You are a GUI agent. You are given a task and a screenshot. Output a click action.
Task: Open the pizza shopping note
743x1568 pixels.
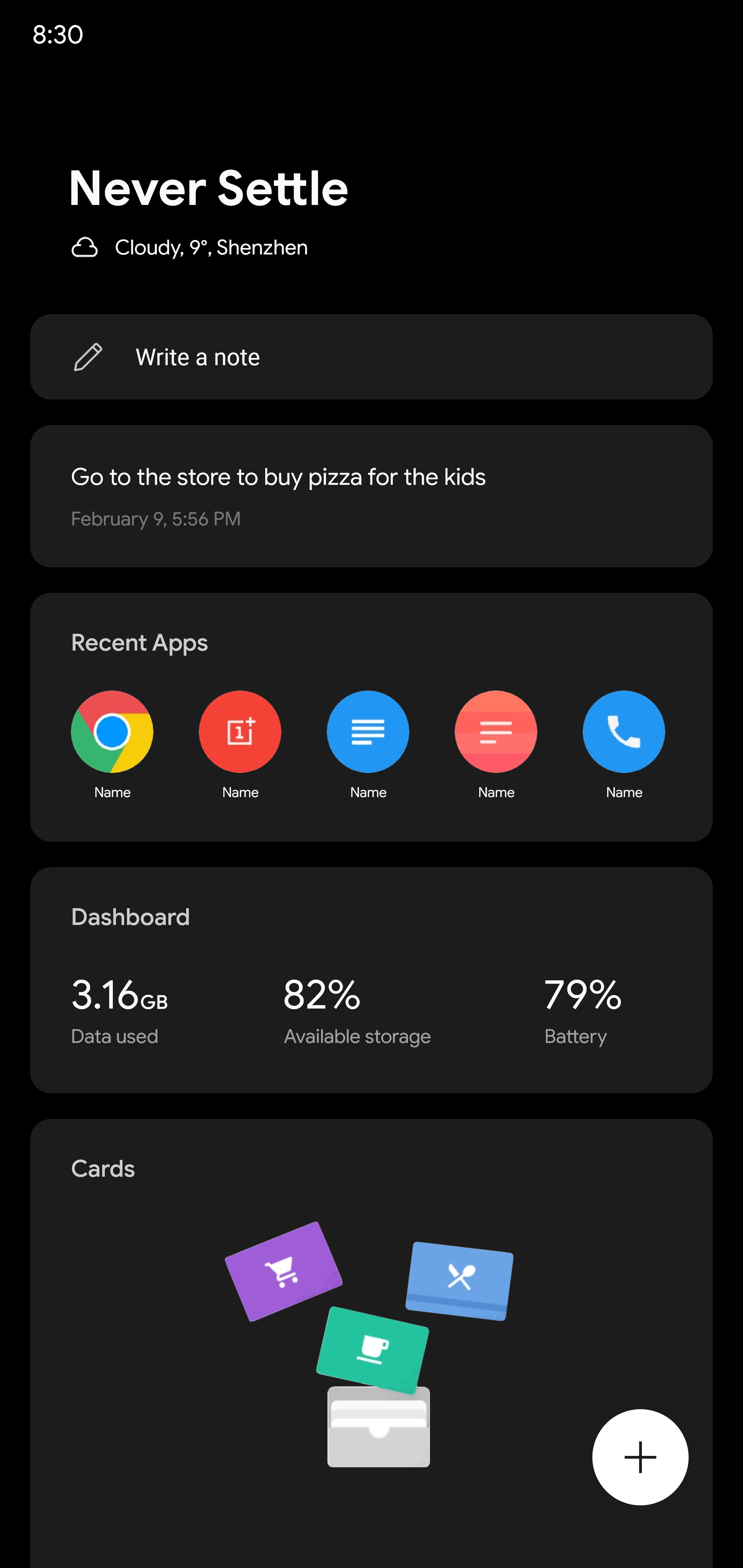[x=371, y=496]
